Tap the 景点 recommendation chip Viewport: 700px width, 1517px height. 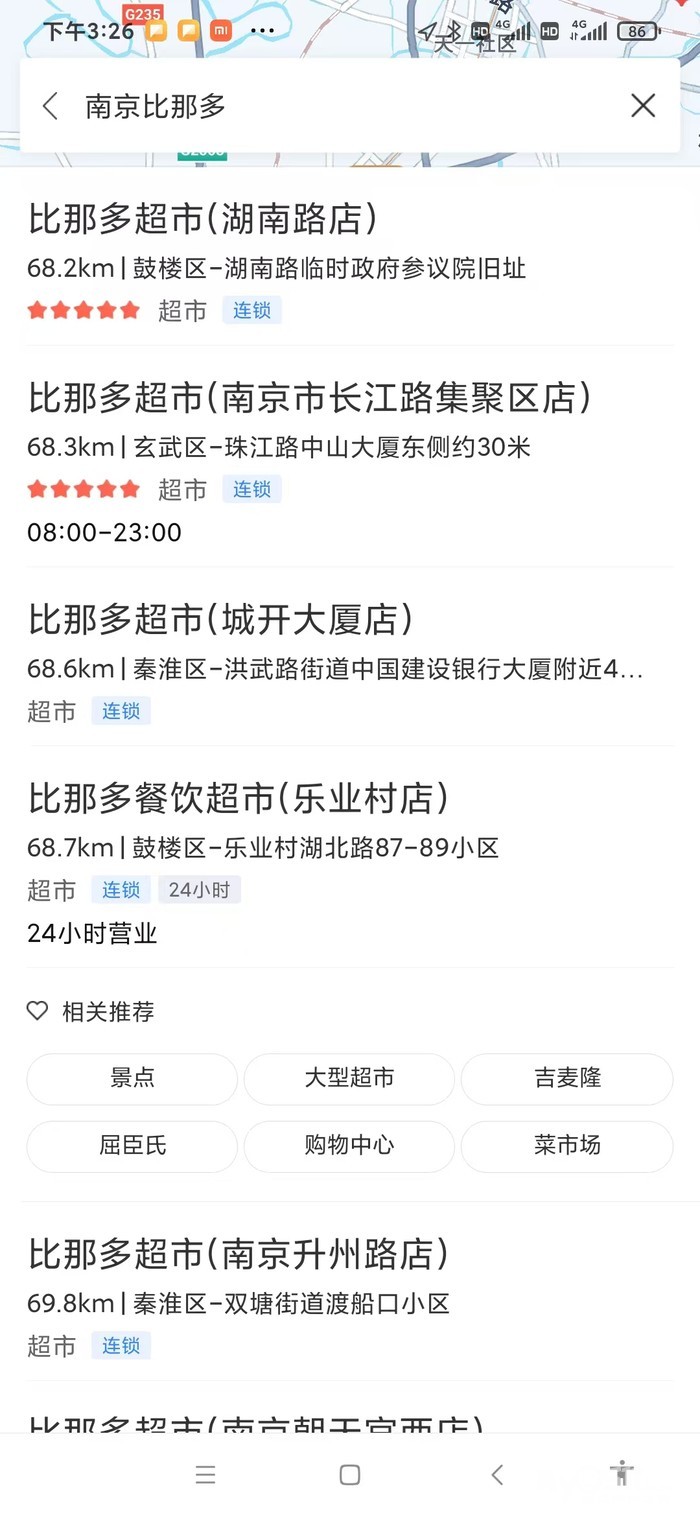point(132,1078)
